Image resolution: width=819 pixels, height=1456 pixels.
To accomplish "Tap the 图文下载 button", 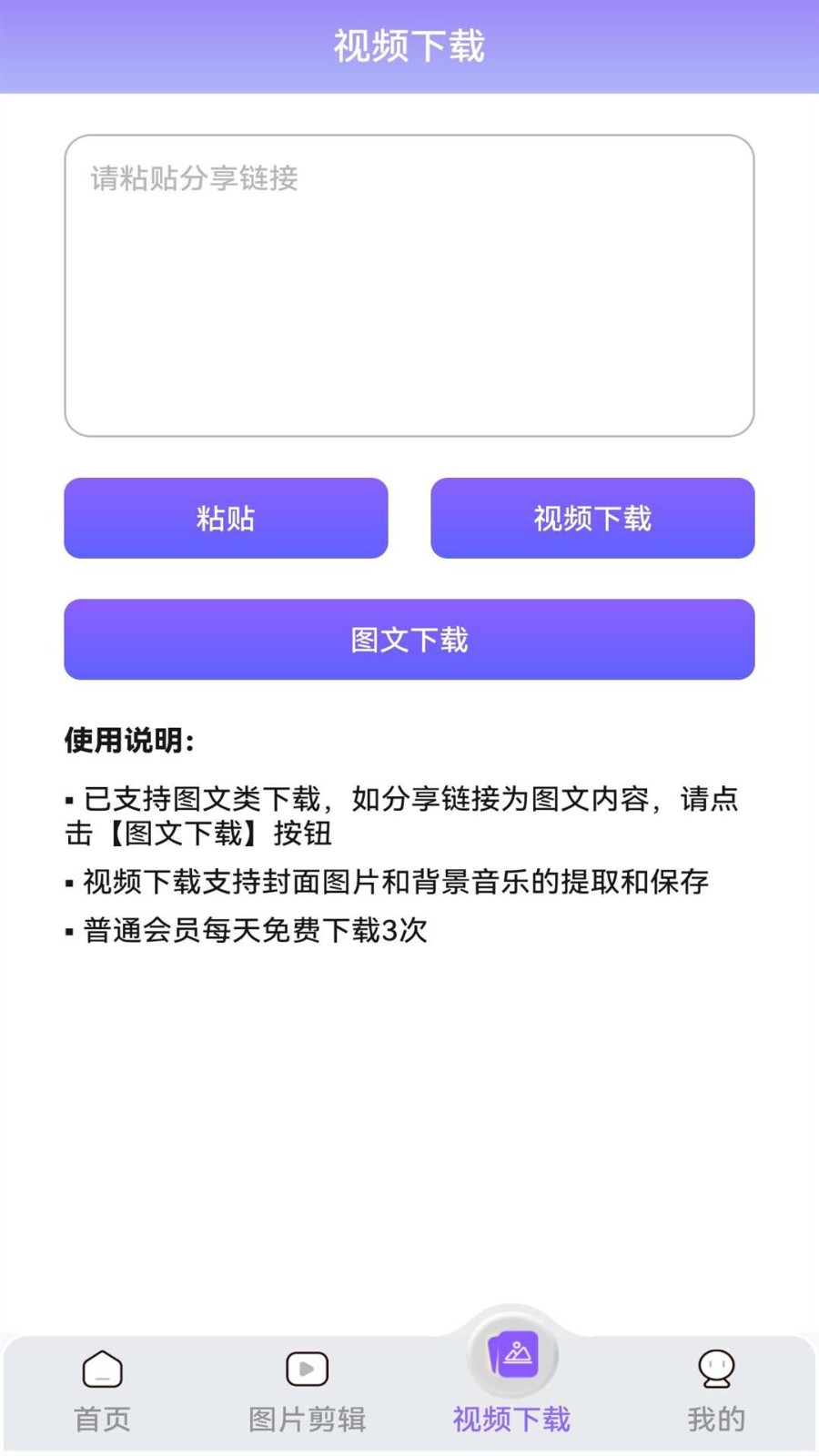I will pyautogui.click(x=409, y=640).
